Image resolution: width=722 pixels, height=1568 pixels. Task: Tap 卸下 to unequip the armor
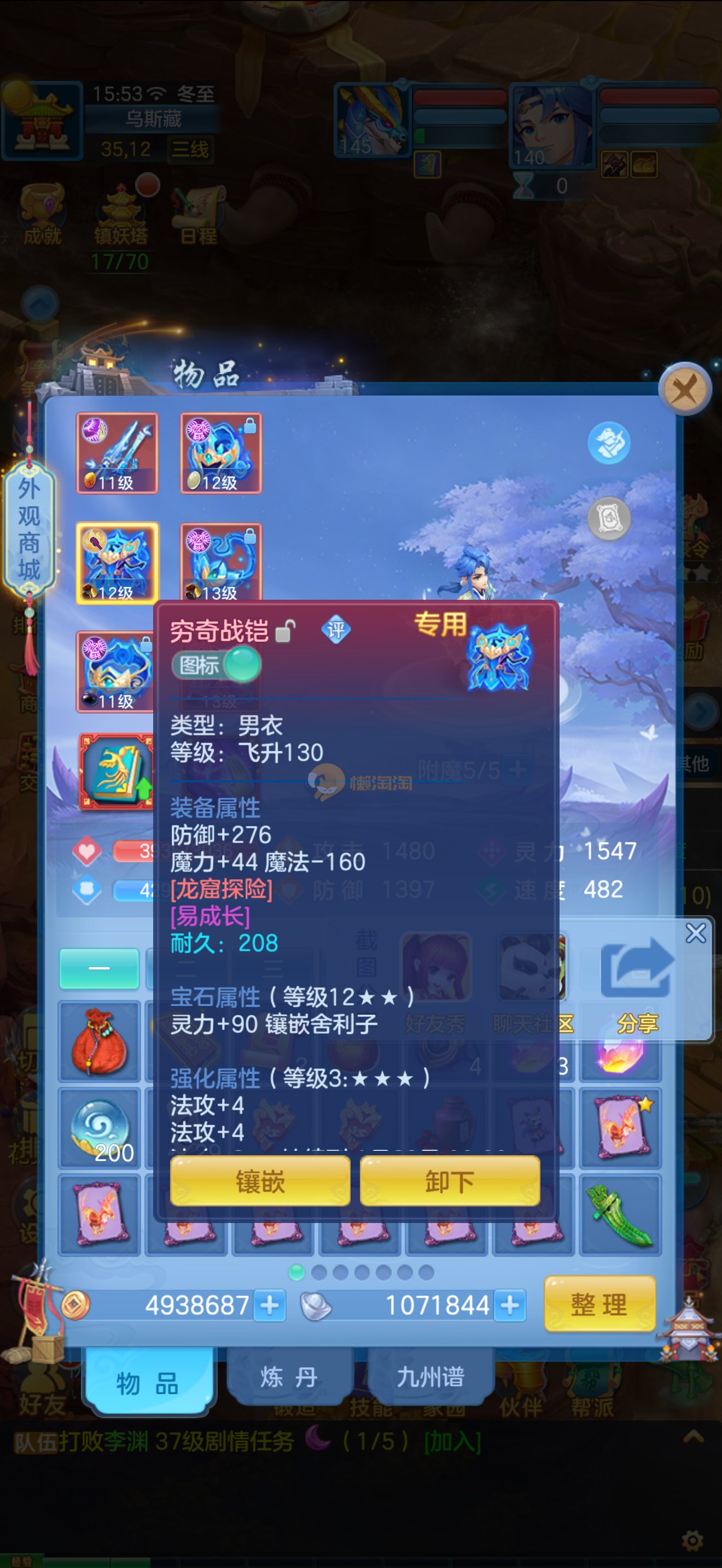[449, 1181]
